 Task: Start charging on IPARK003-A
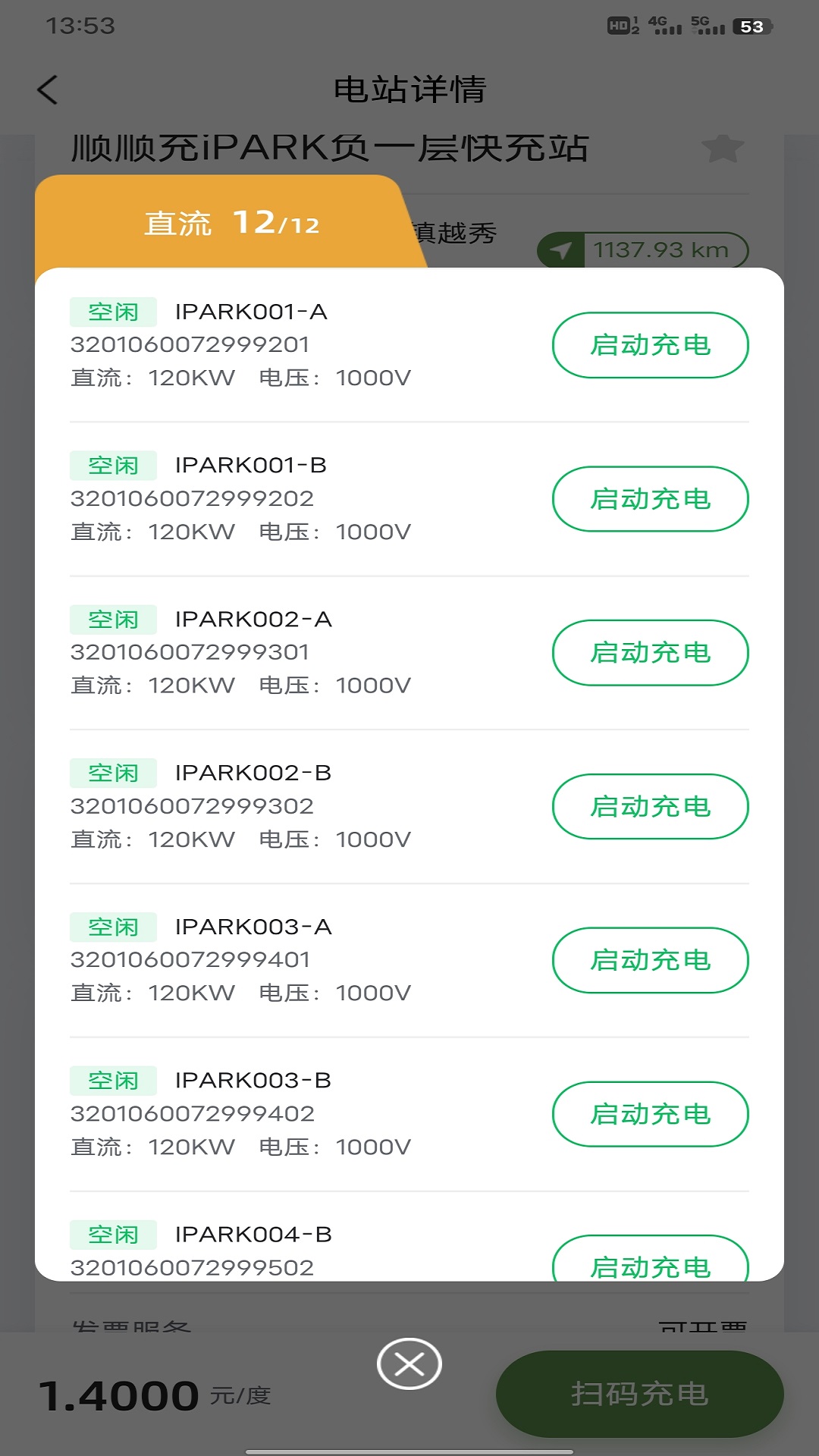650,961
